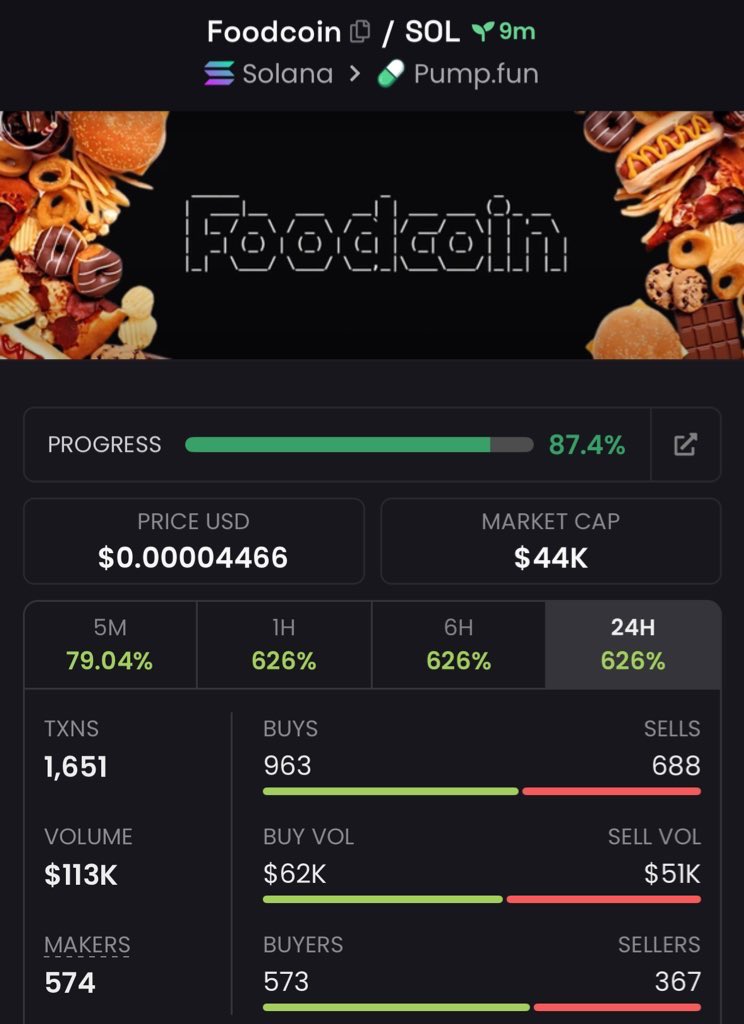Open the external link beside progress

click(x=685, y=445)
